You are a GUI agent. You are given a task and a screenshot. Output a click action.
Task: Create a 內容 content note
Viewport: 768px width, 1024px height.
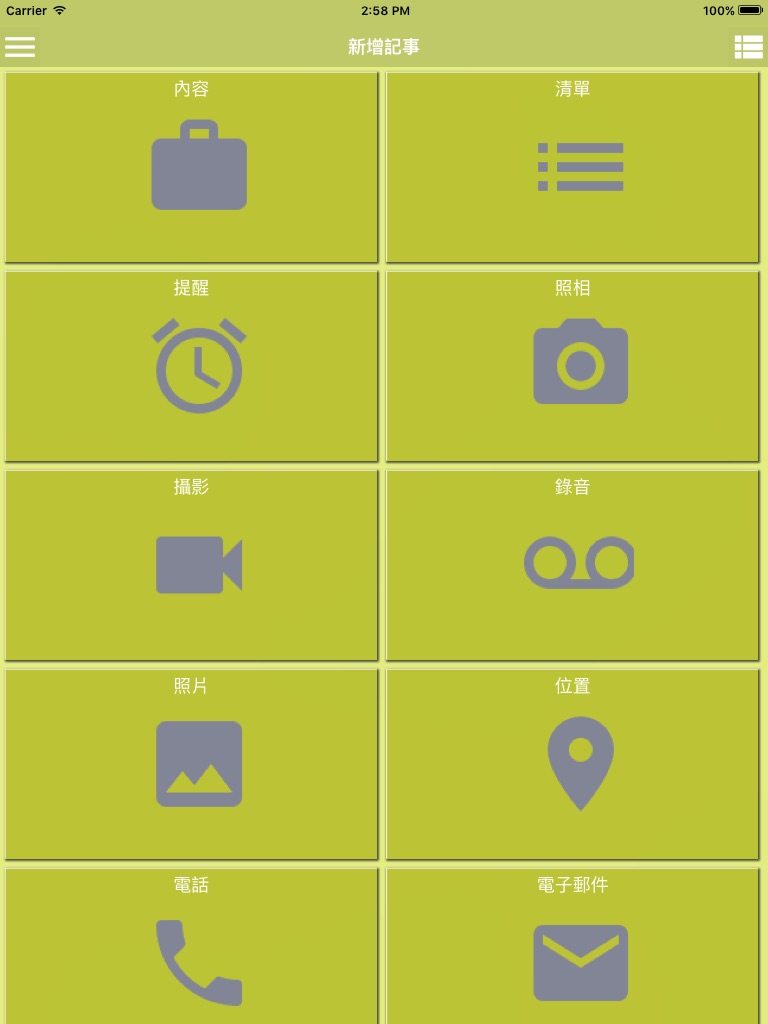click(x=192, y=167)
